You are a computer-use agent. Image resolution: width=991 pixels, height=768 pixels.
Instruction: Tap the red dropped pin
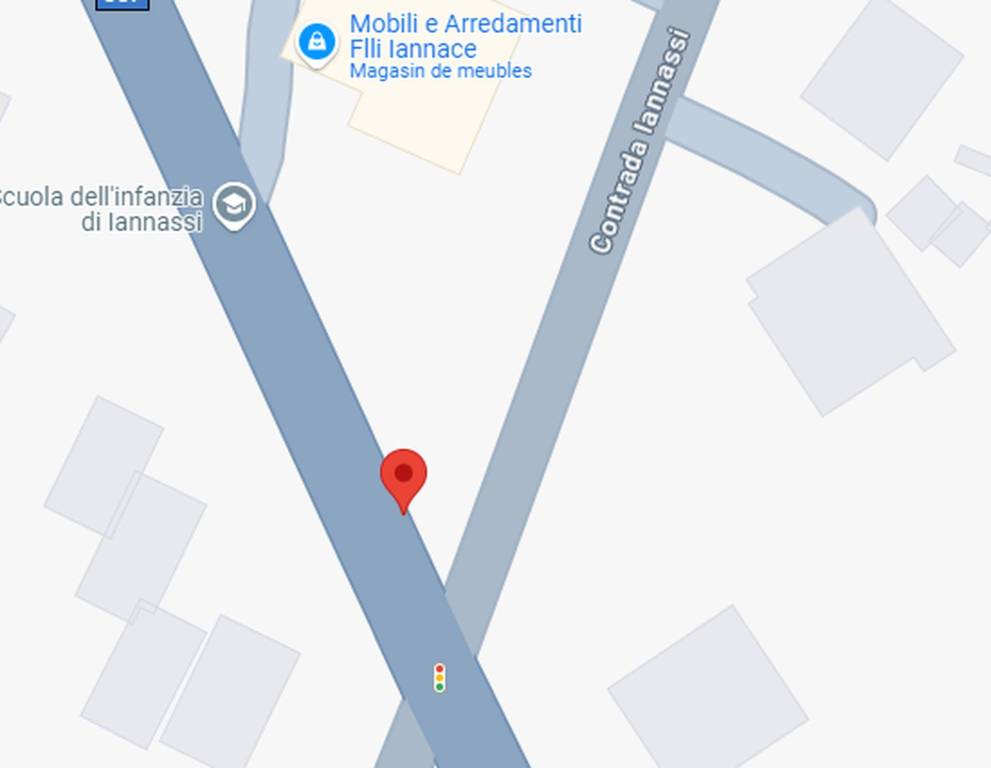[x=404, y=478]
